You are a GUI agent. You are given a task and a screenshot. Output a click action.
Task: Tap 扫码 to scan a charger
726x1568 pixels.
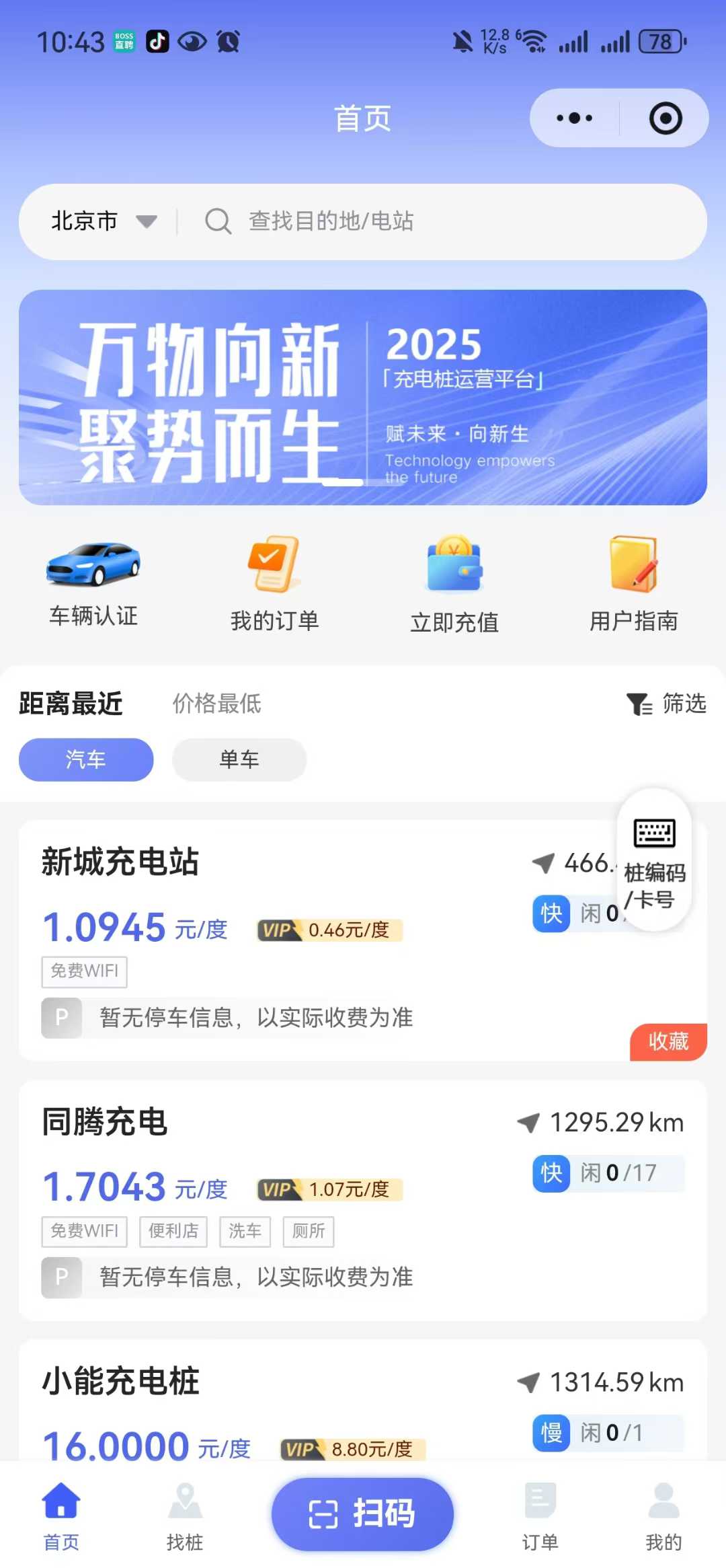pos(363,1514)
